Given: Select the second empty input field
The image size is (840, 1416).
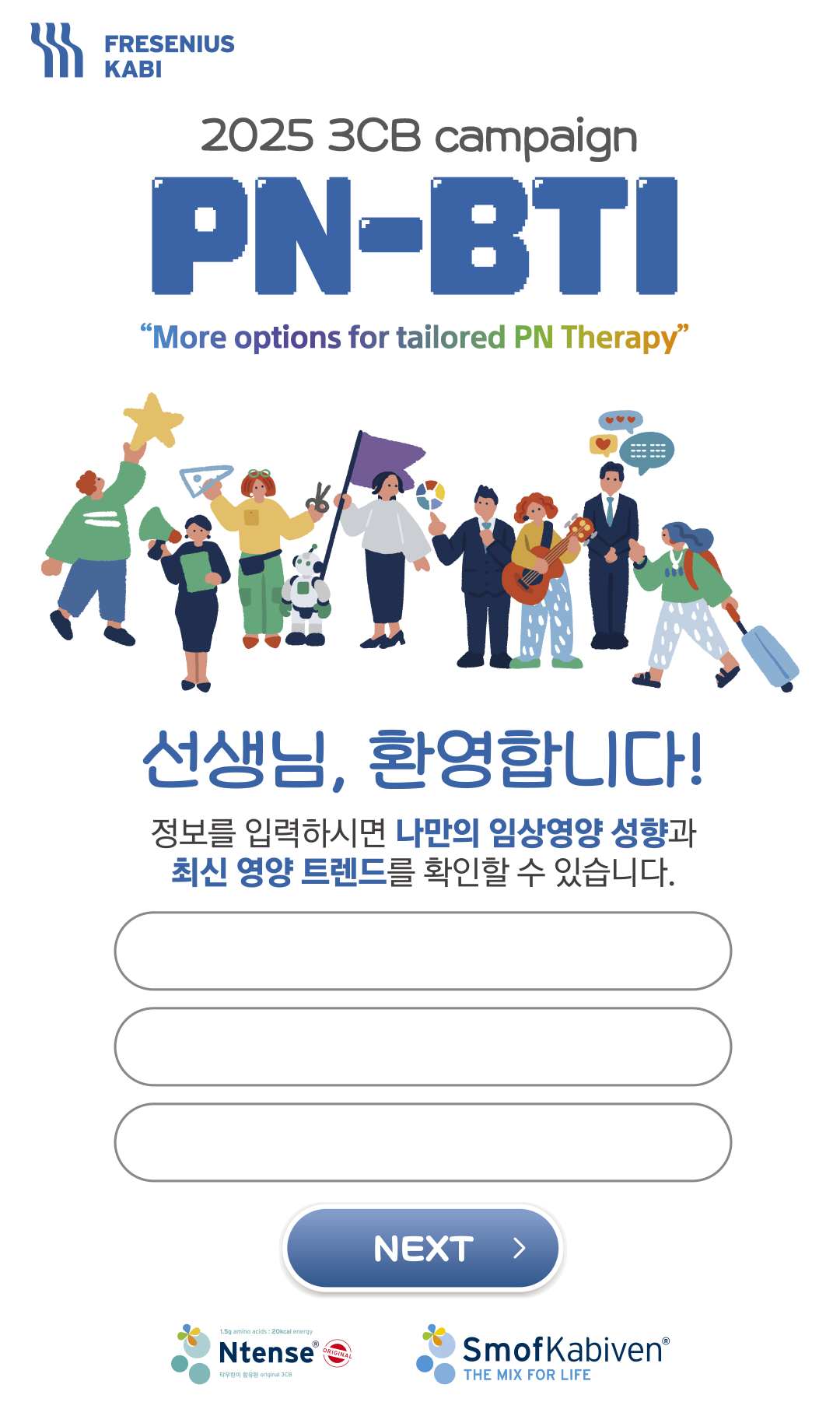Looking at the screenshot, I should tap(422, 1046).
